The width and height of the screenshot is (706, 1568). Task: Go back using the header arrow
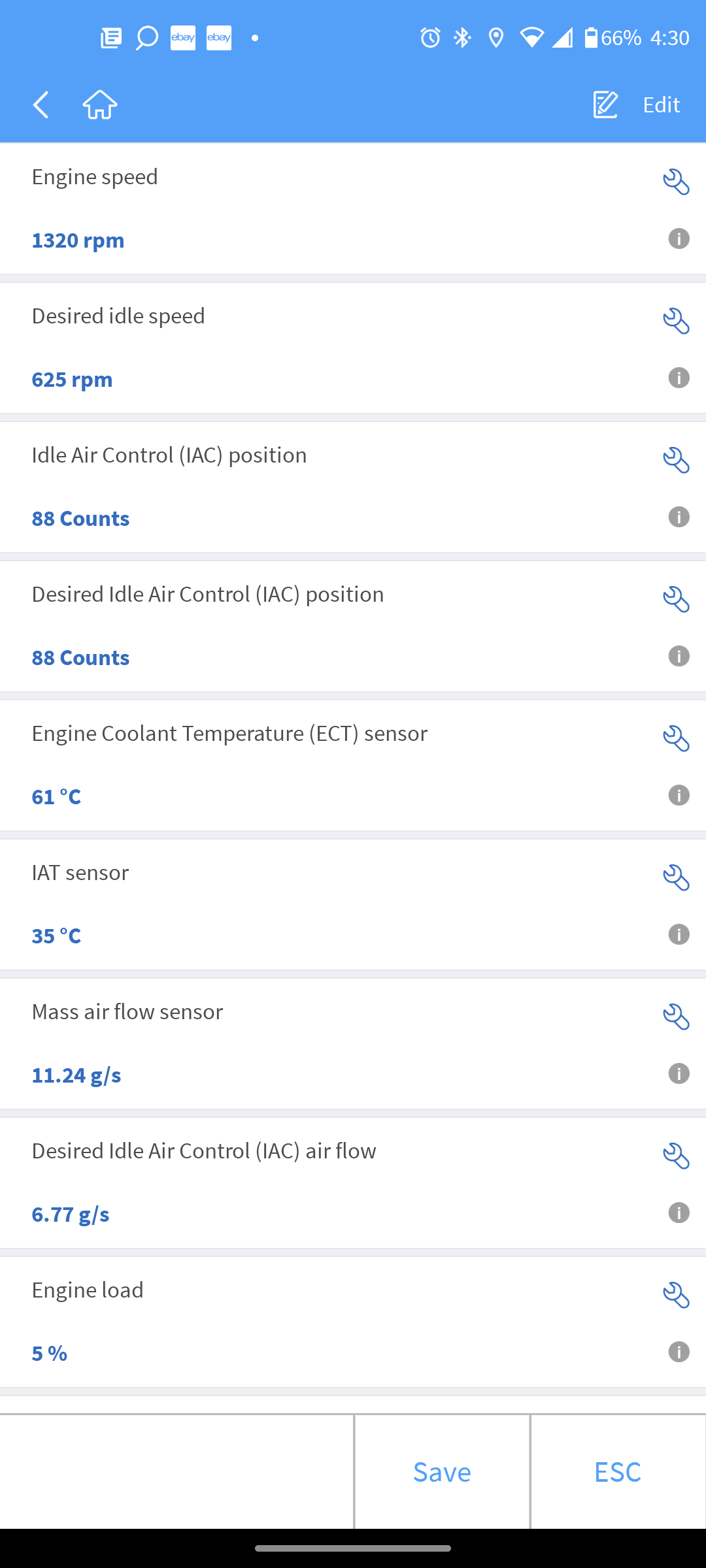pyautogui.click(x=41, y=105)
